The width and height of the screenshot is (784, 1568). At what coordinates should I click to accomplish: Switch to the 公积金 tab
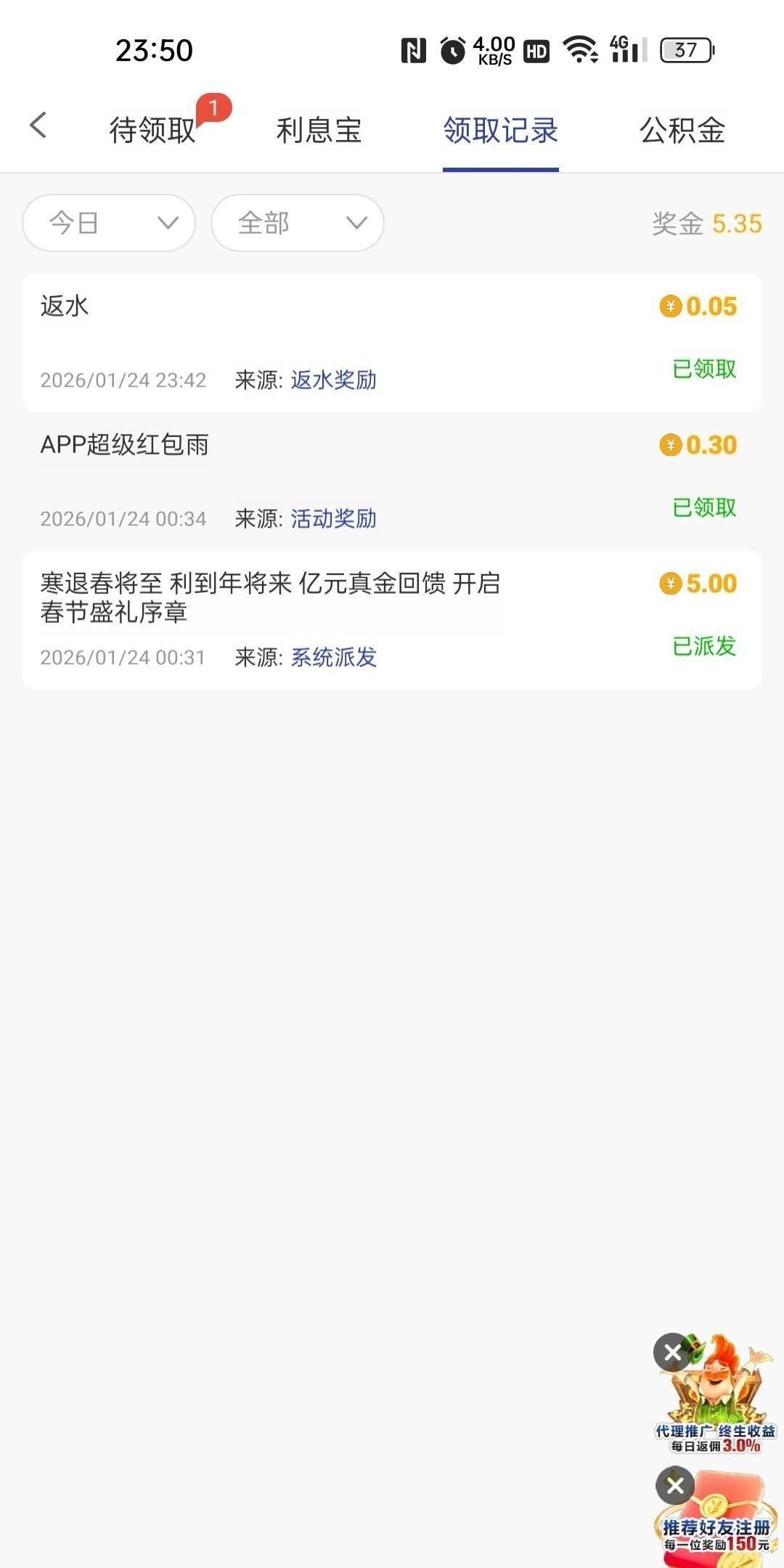click(x=682, y=131)
